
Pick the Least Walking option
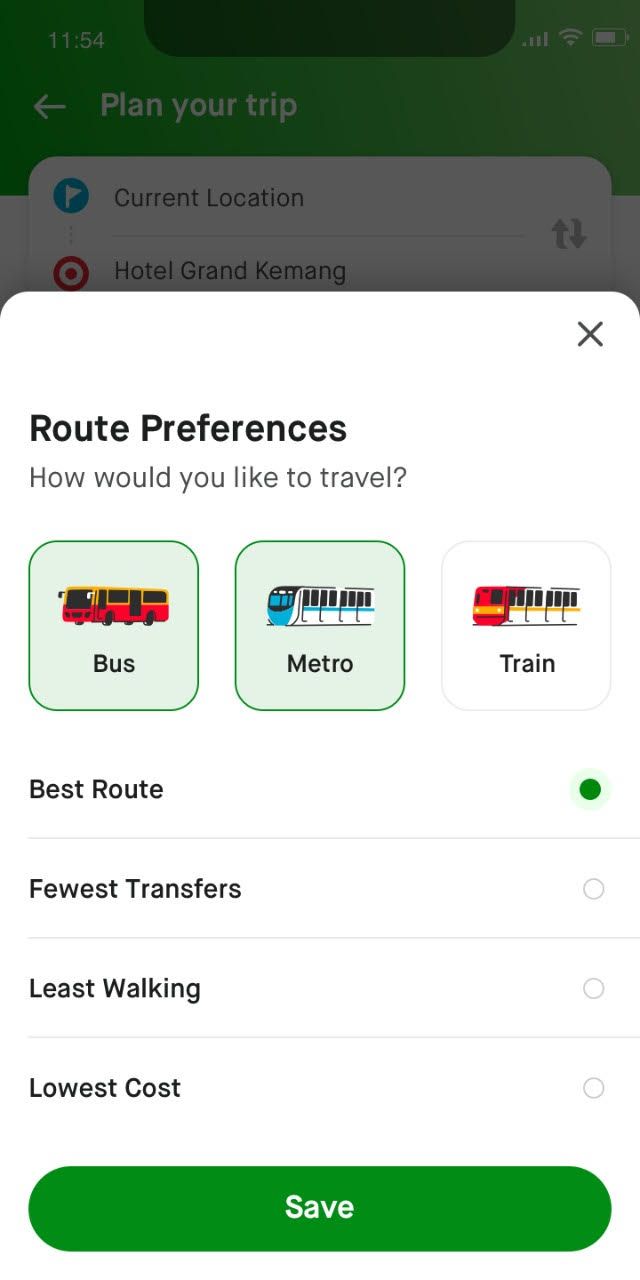coord(593,989)
